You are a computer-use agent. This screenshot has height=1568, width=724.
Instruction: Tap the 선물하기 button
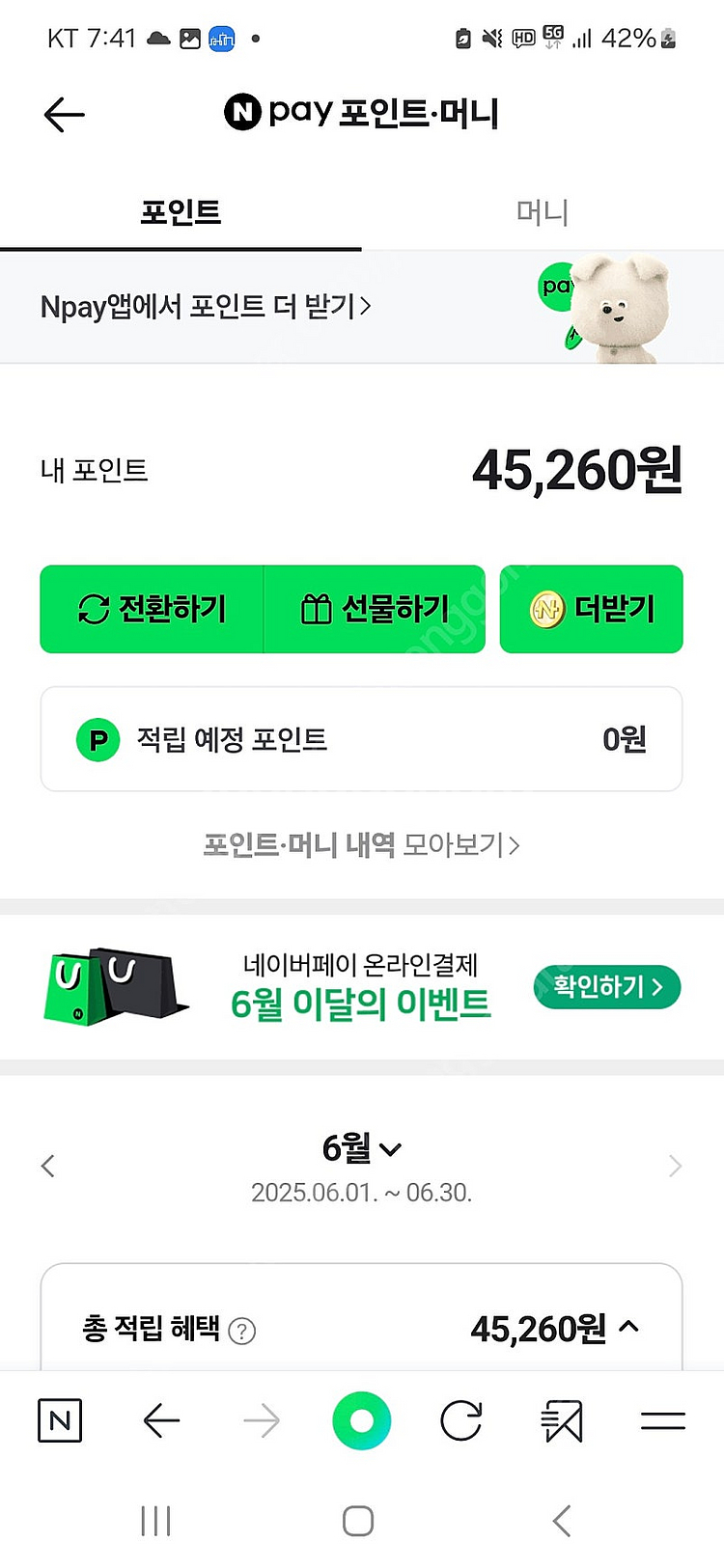pos(375,609)
